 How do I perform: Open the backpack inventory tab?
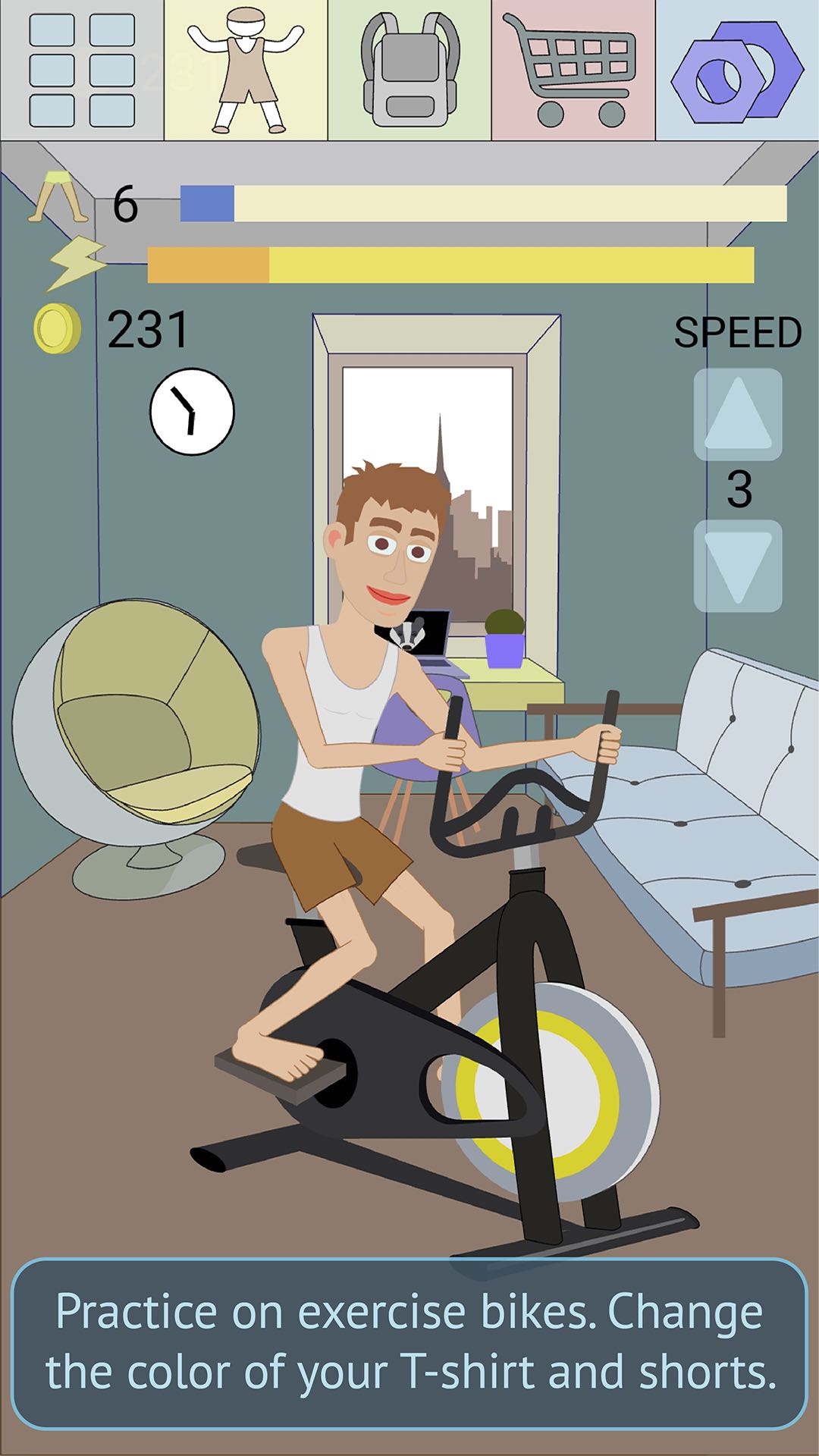[x=409, y=70]
